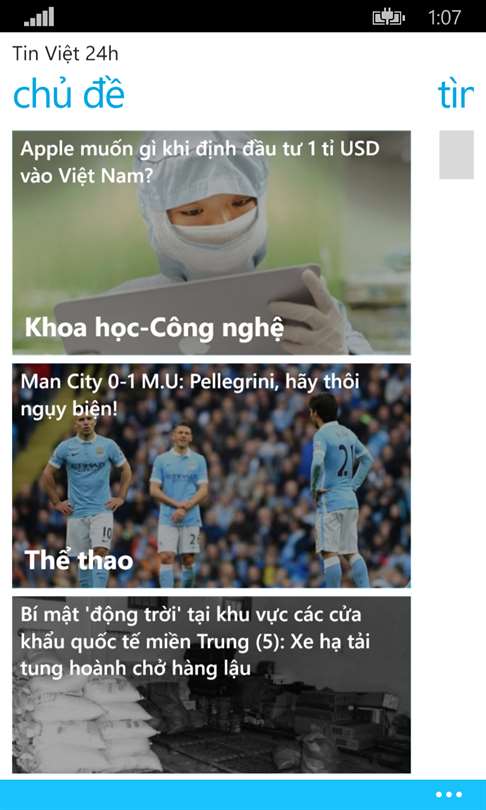Open the Khoa học-Công nghệ topic card
Screen dimensions: 486x810
click(211, 242)
